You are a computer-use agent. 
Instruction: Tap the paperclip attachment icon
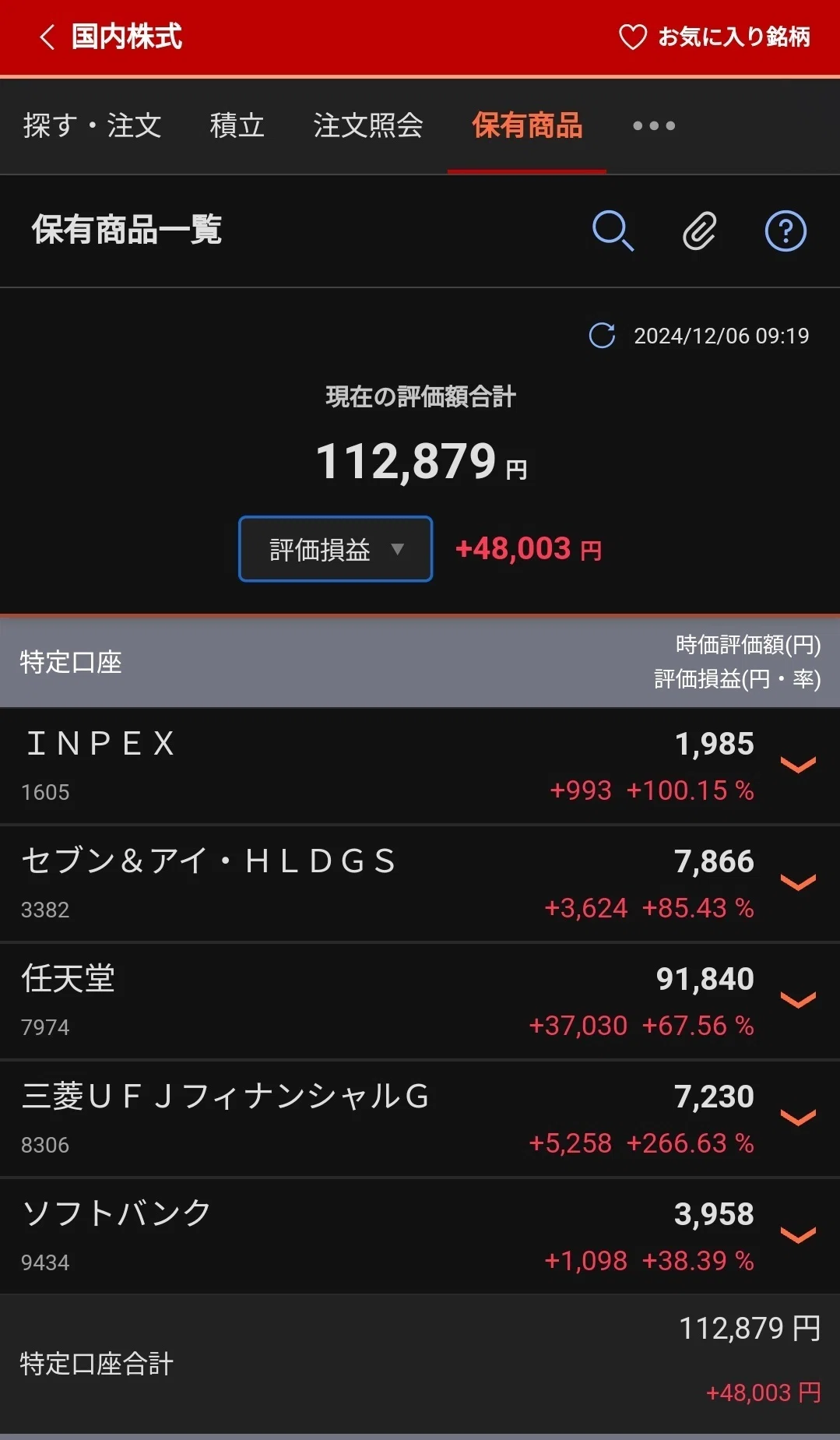699,231
